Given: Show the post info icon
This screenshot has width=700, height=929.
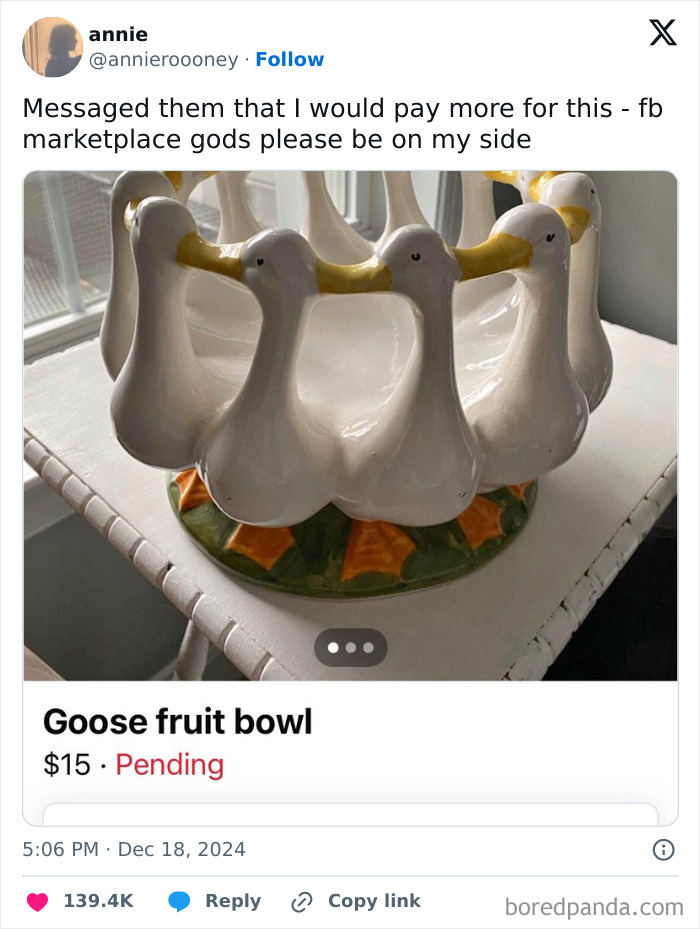Looking at the screenshot, I should click(663, 850).
